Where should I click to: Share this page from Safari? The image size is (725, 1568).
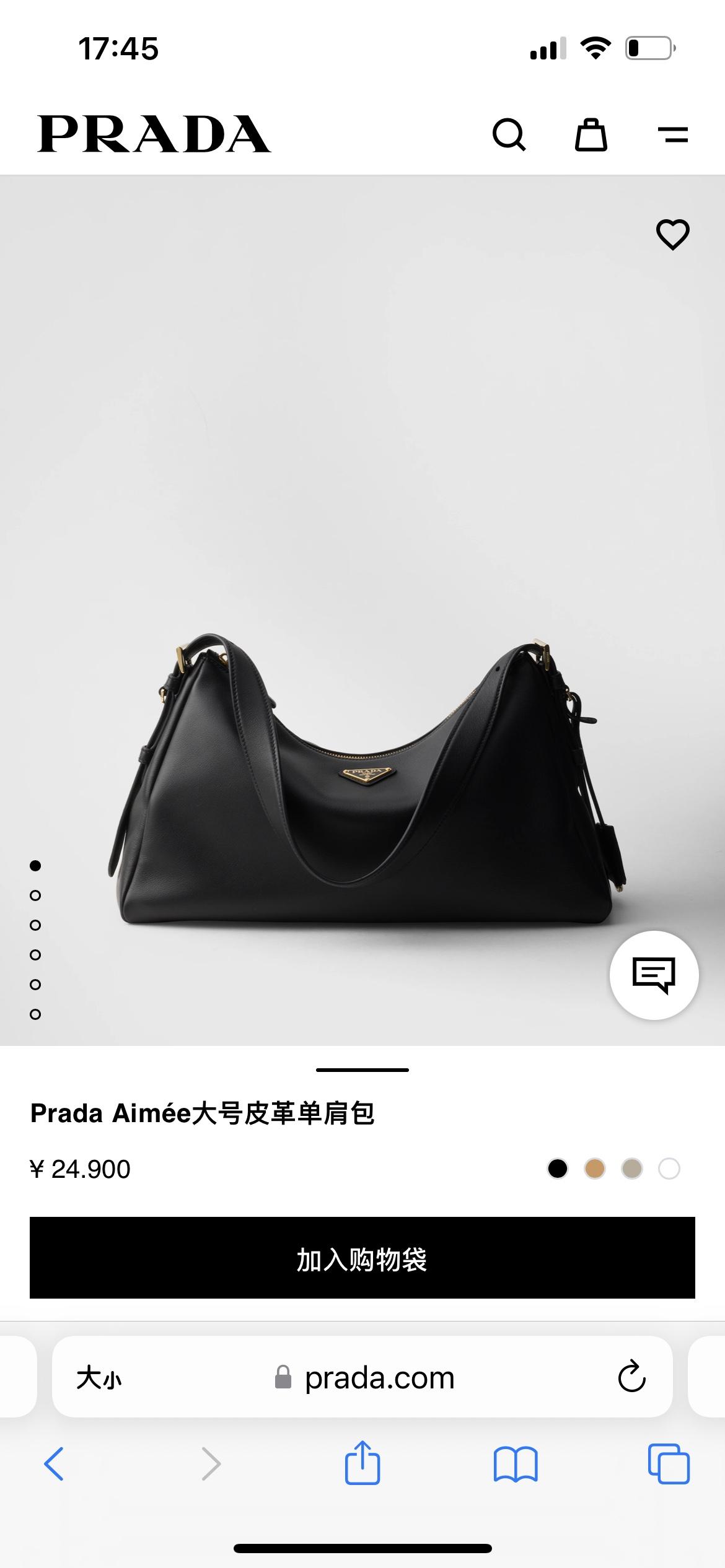362,1463
